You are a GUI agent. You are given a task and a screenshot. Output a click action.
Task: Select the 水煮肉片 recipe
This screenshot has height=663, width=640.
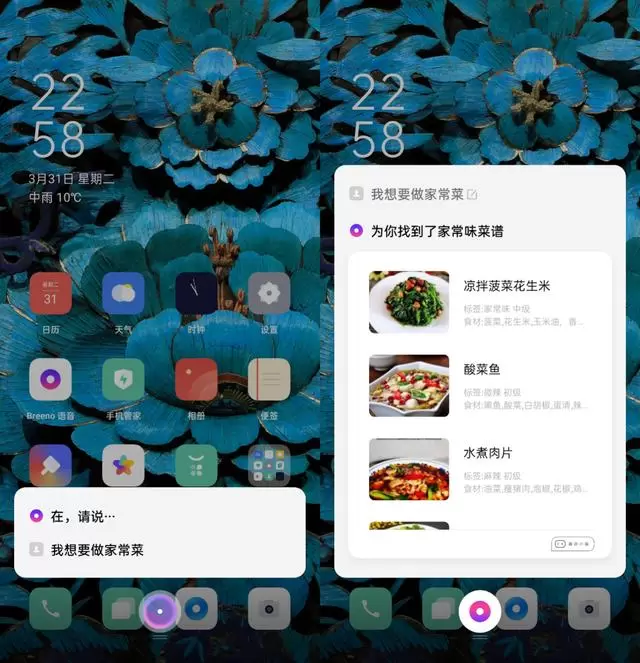click(x=478, y=468)
